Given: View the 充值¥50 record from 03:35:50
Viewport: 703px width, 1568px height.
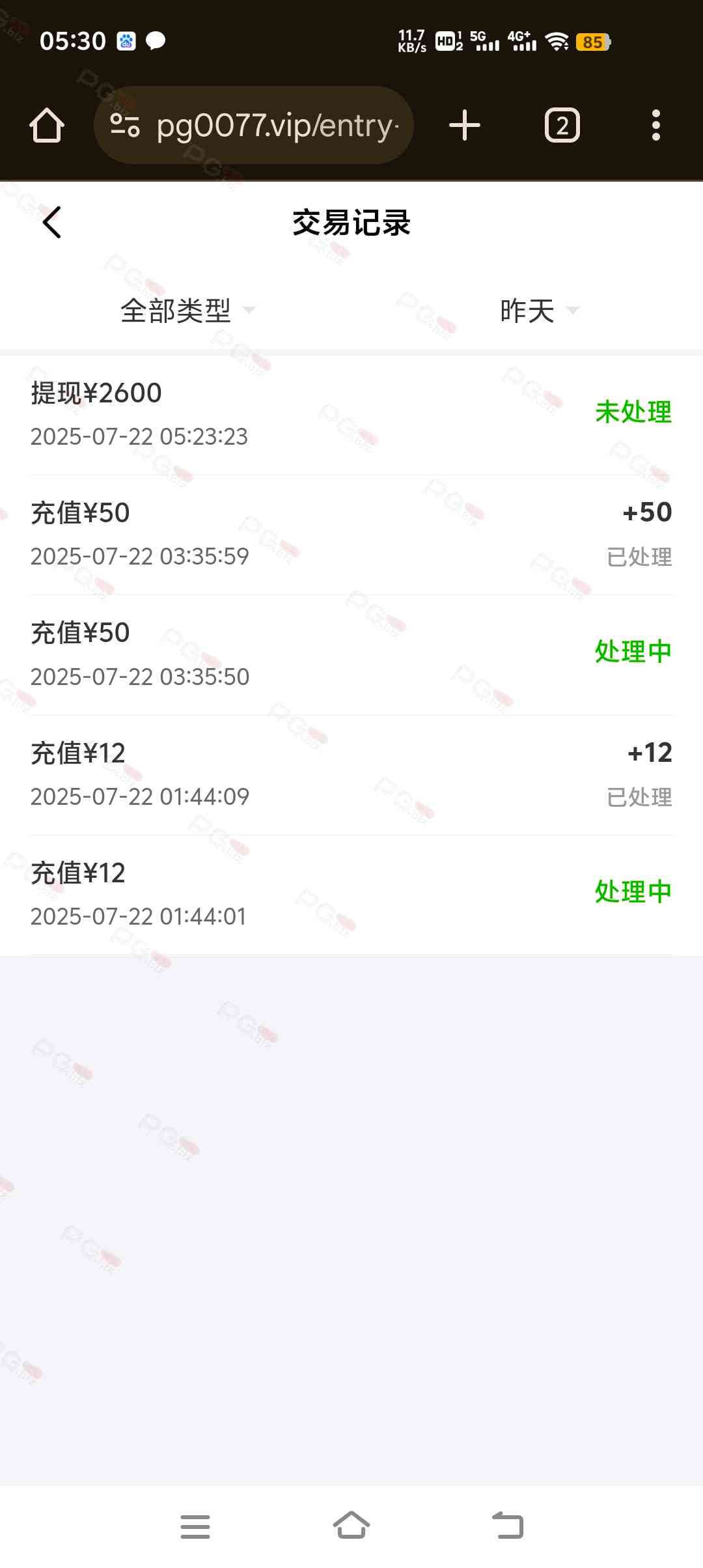Looking at the screenshot, I should pyautogui.click(x=351, y=654).
